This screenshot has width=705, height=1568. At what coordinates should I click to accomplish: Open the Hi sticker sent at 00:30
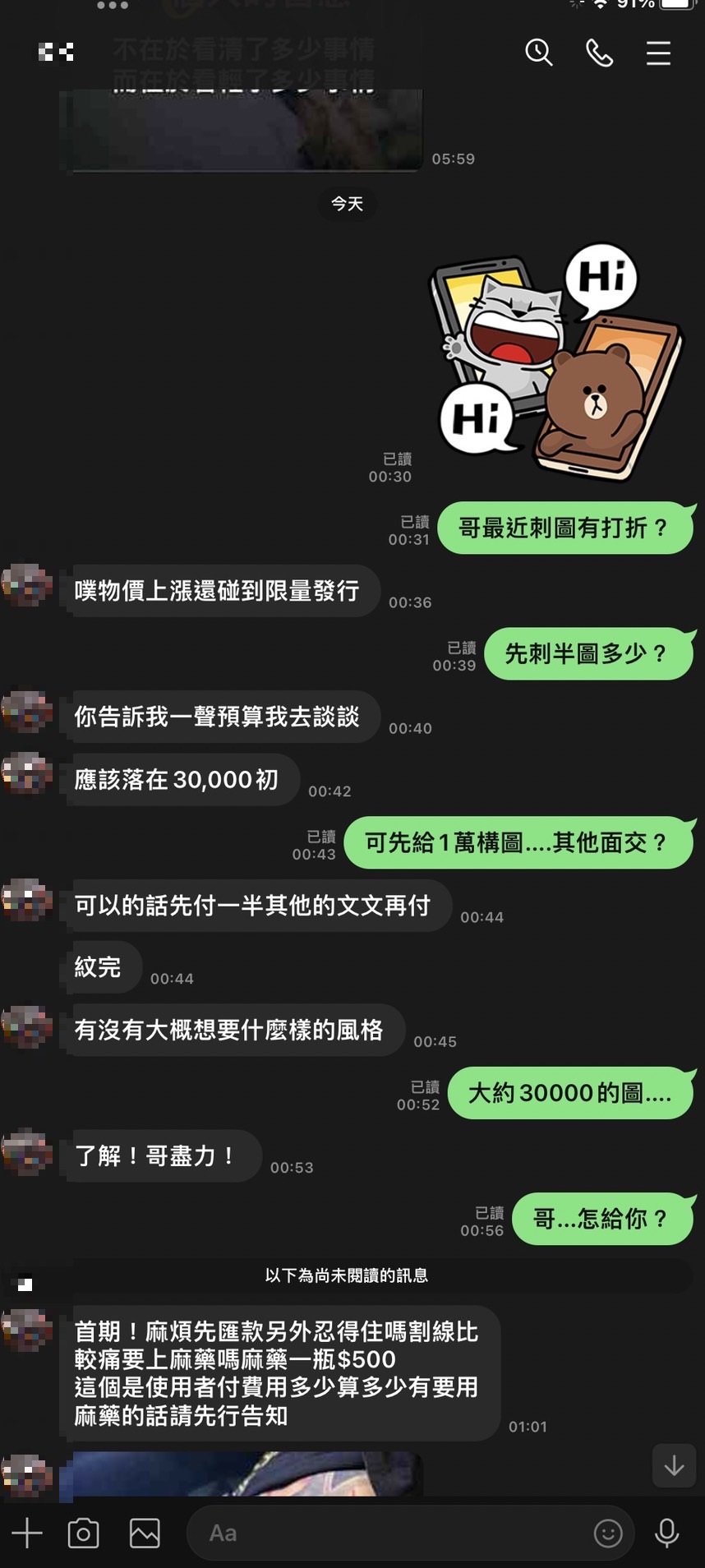pos(555,362)
